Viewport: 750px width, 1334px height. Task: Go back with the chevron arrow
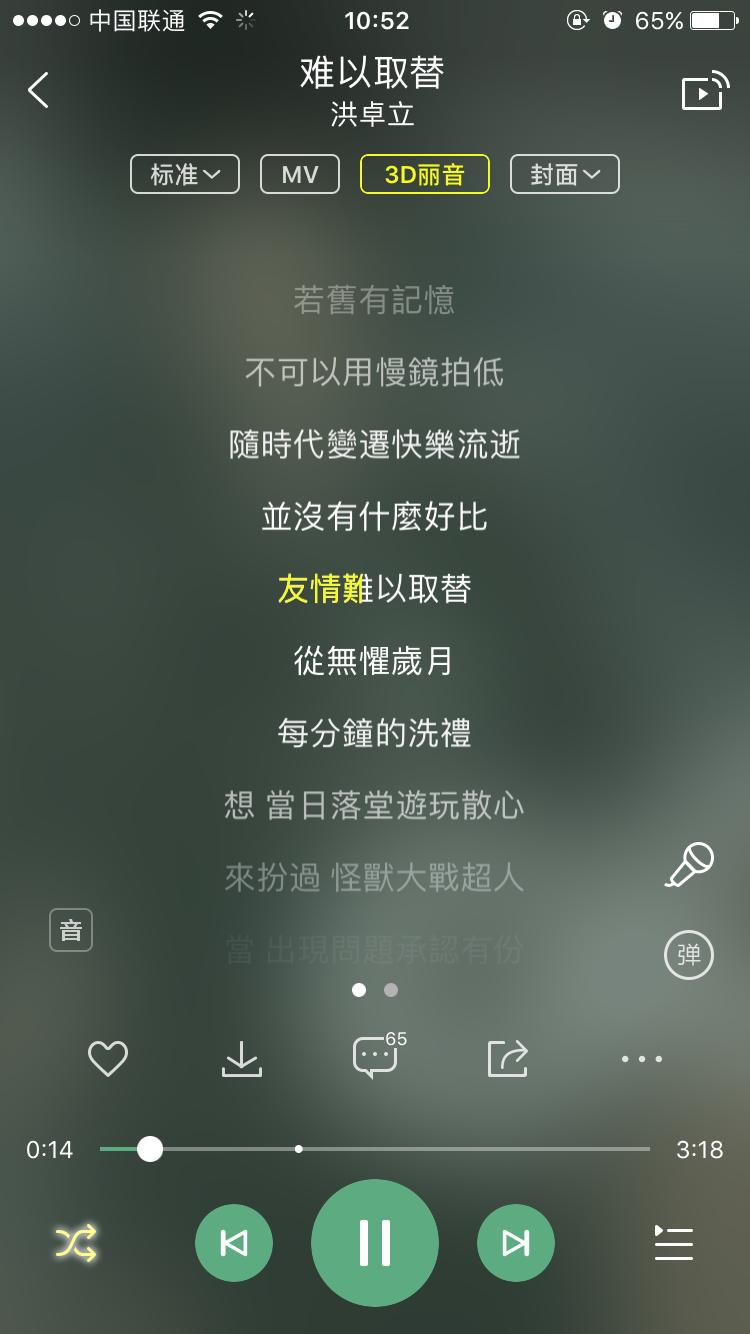[x=38, y=90]
